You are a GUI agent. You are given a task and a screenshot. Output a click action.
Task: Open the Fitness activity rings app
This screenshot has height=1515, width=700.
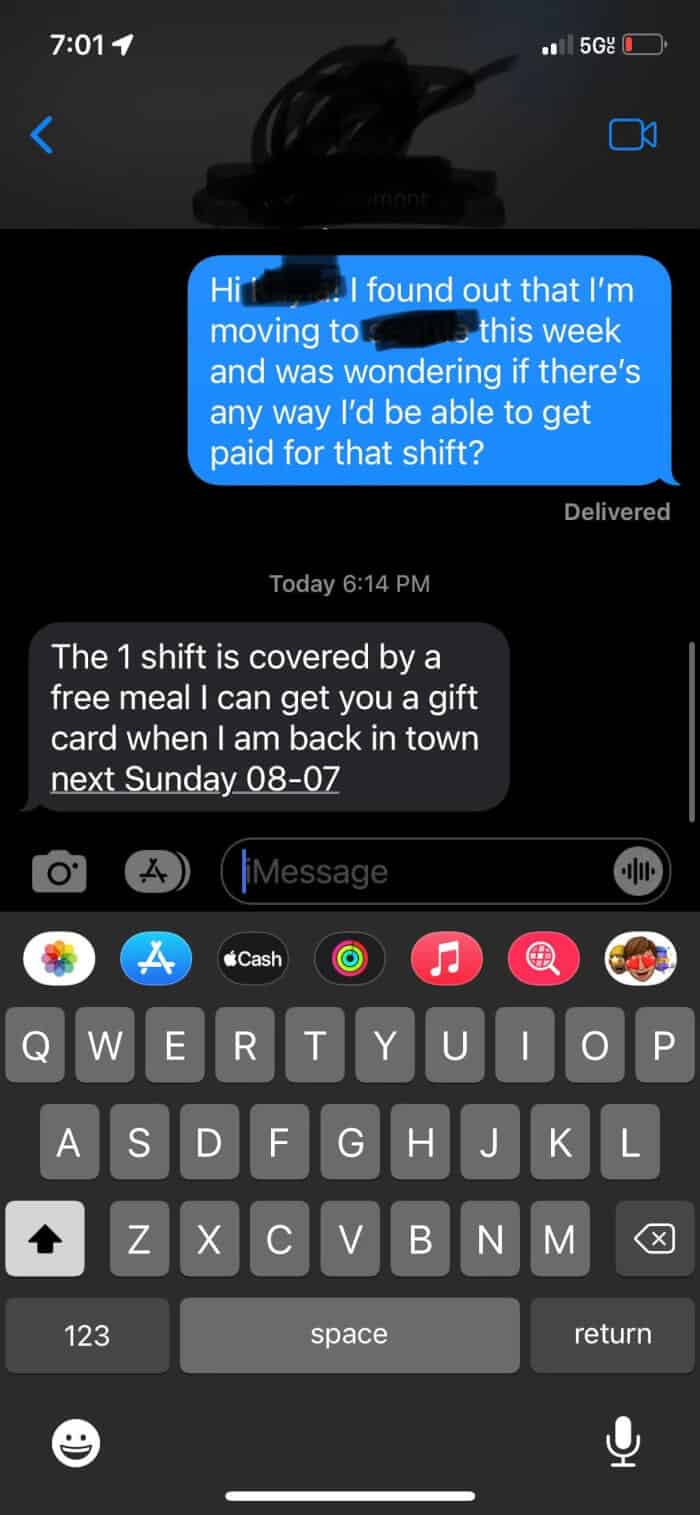tap(349, 959)
